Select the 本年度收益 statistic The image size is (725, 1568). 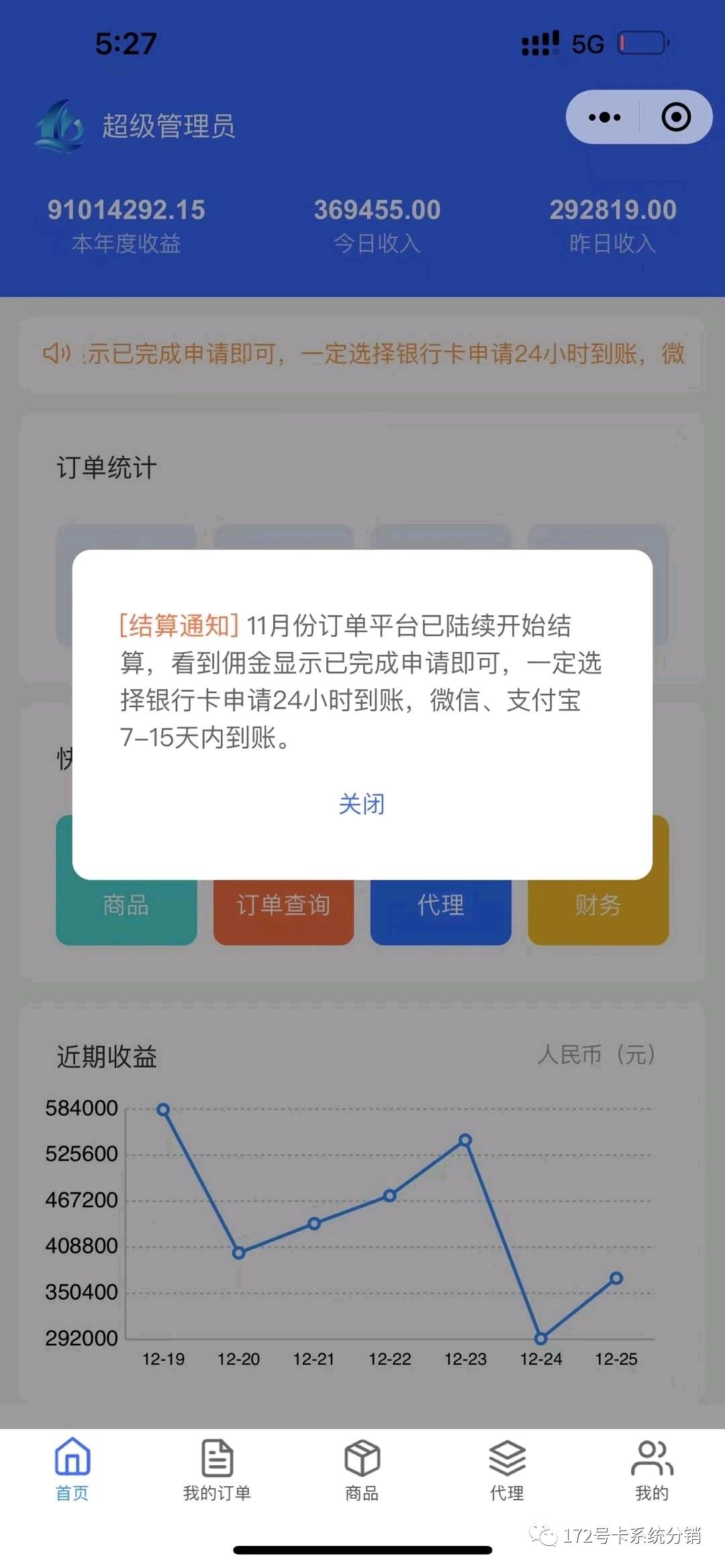pyautogui.click(x=124, y=223)
